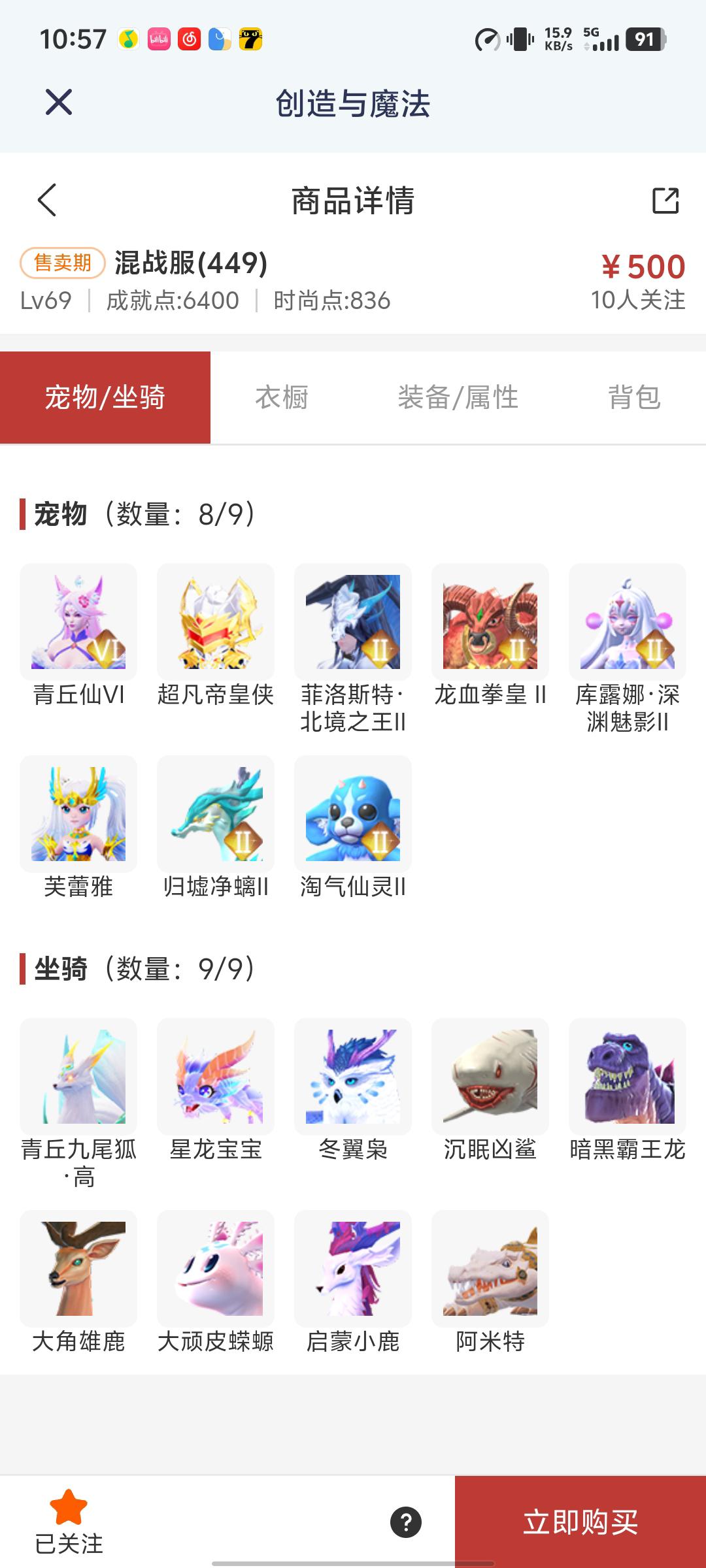Image resolution: width=706 pixels, height=1568 pixels.
Task: Open the 装备/属性 tab
Action: click(x=458, y=397)
